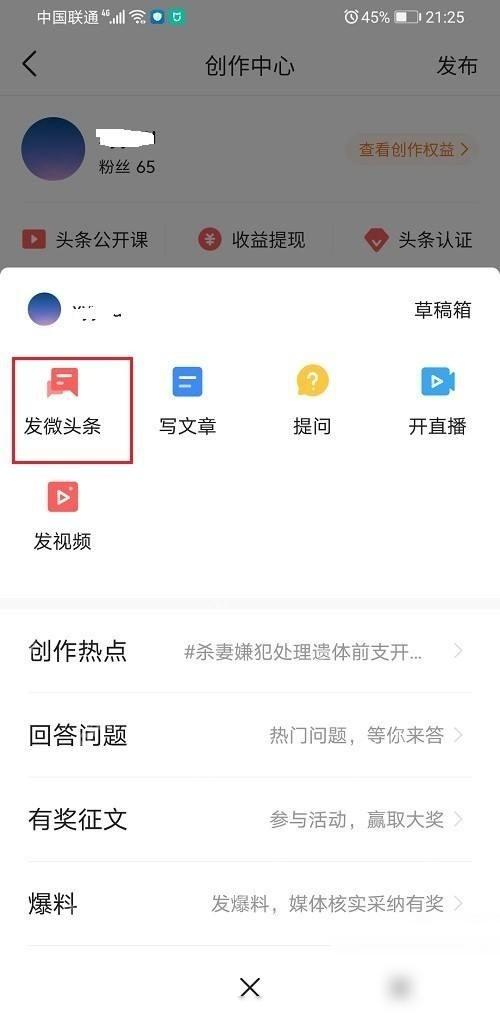Open the 回答问题 row
This screenshot has height=1020, width=500.
[x=250, y=735]
